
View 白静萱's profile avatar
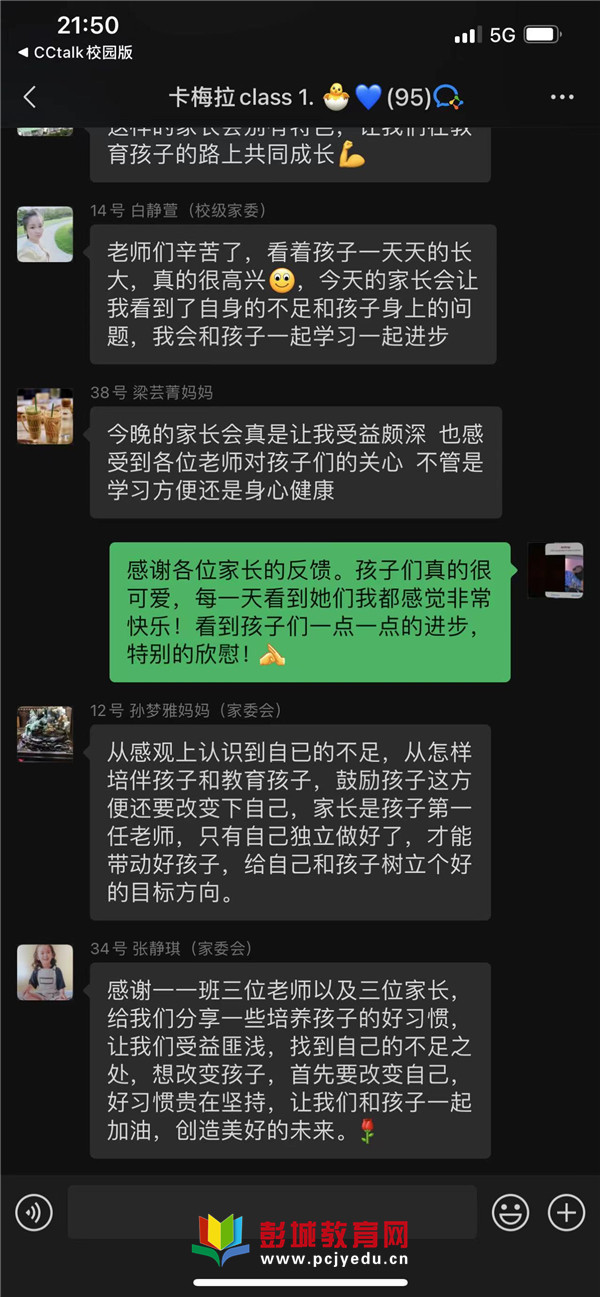tap(45, 234)
